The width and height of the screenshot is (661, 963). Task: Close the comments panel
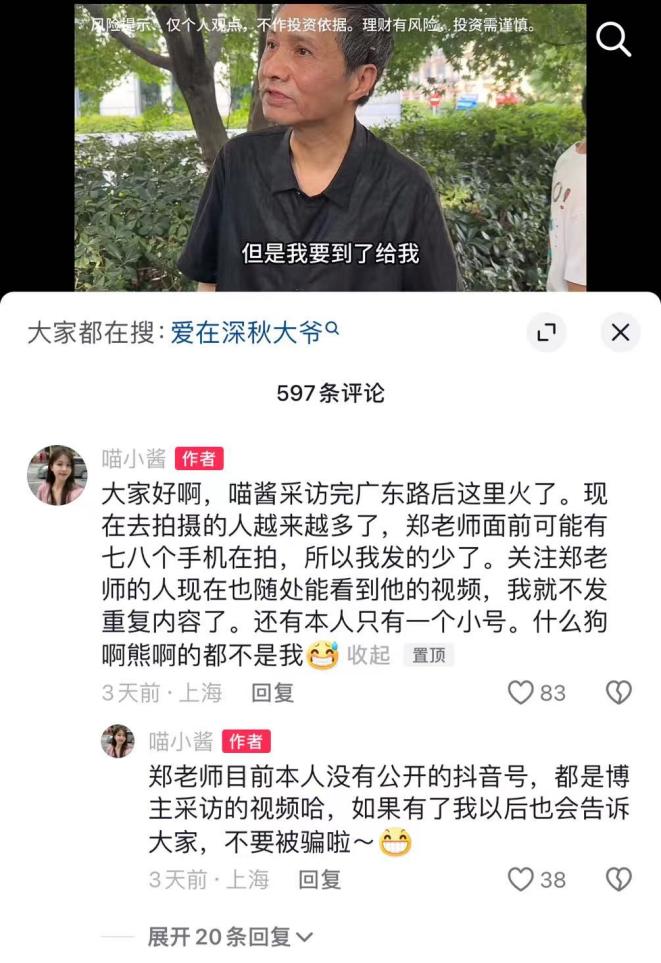620,333
